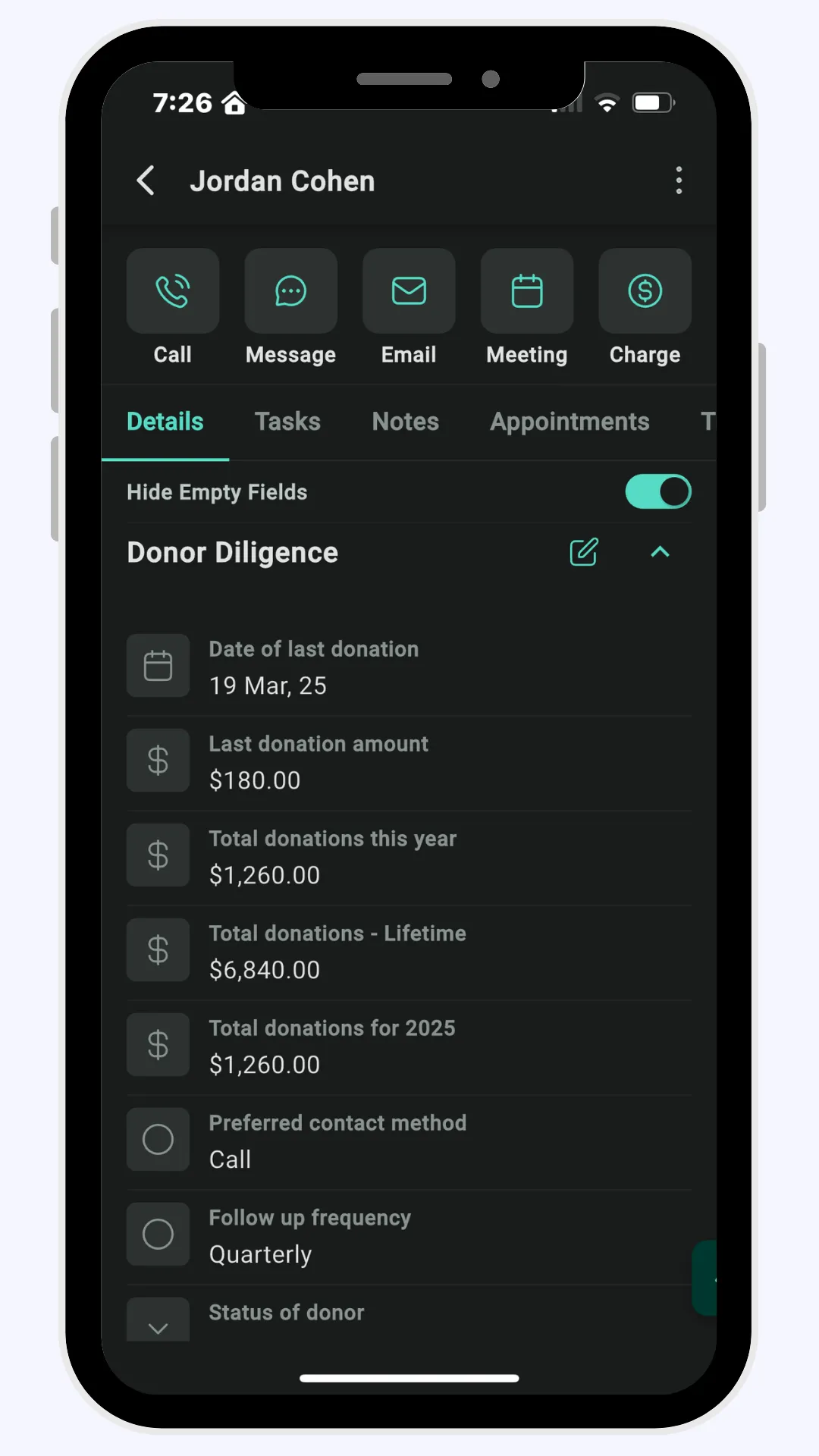
Task: Open the Appointments tab
Action: click(x=570, y=422)
